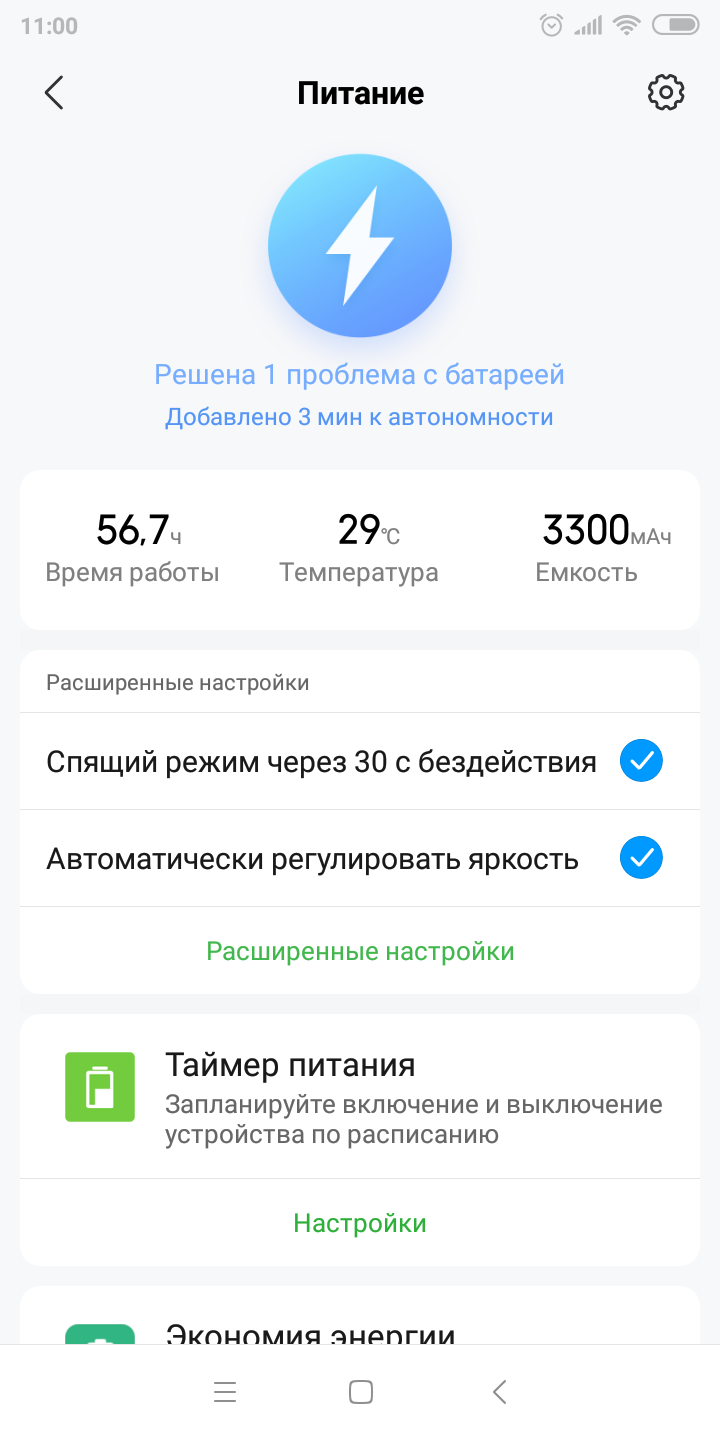Open recent apps from the navigation bar
Viewport: 720px width, 1440px height.
point(225,1392)
